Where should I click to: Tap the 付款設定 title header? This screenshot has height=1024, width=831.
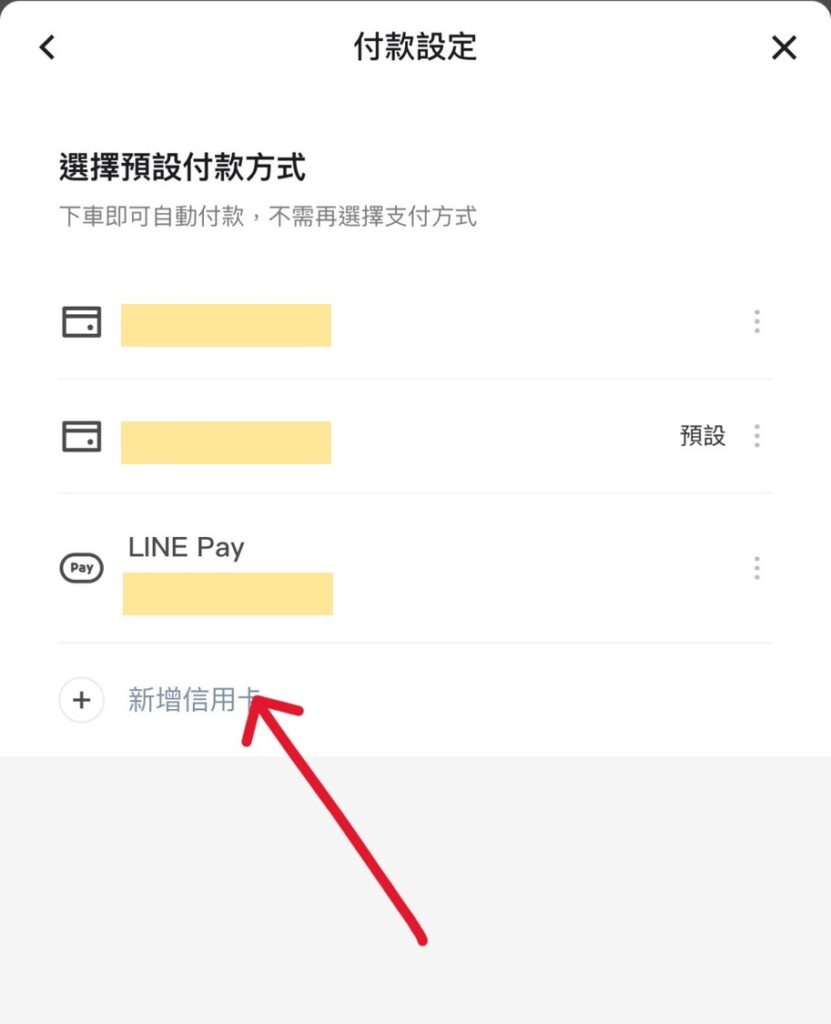(x=415, y=46)
